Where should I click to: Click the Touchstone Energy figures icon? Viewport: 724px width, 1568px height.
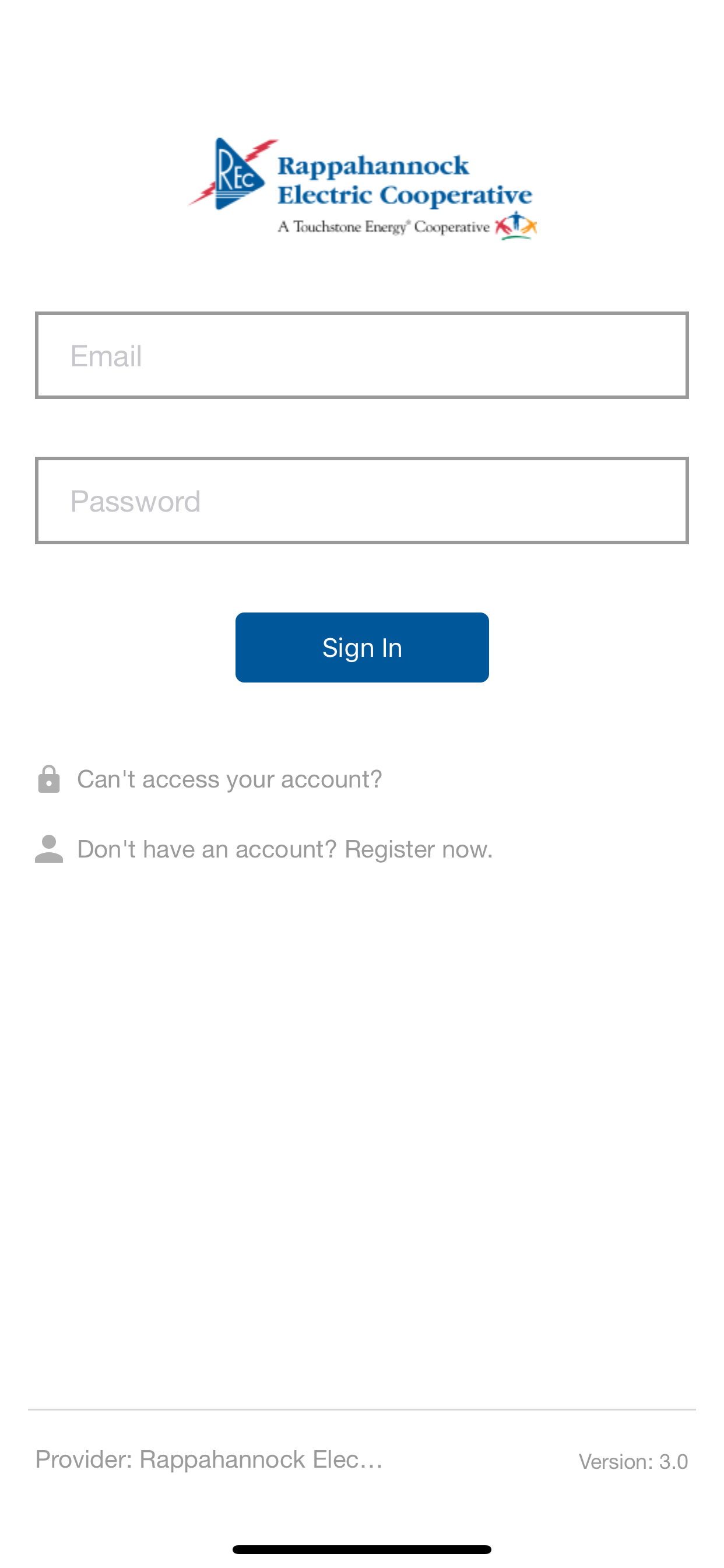click(x=516, y=226)
